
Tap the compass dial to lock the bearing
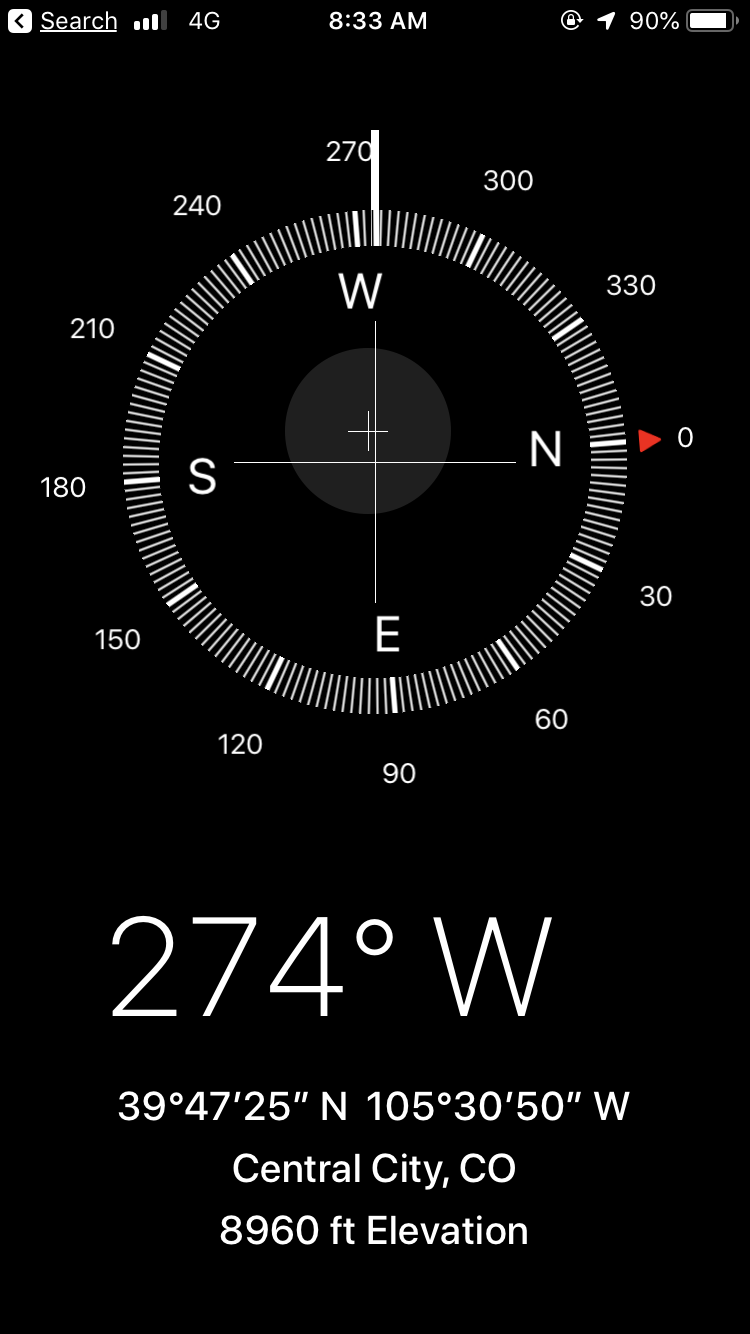pos(375,461)
